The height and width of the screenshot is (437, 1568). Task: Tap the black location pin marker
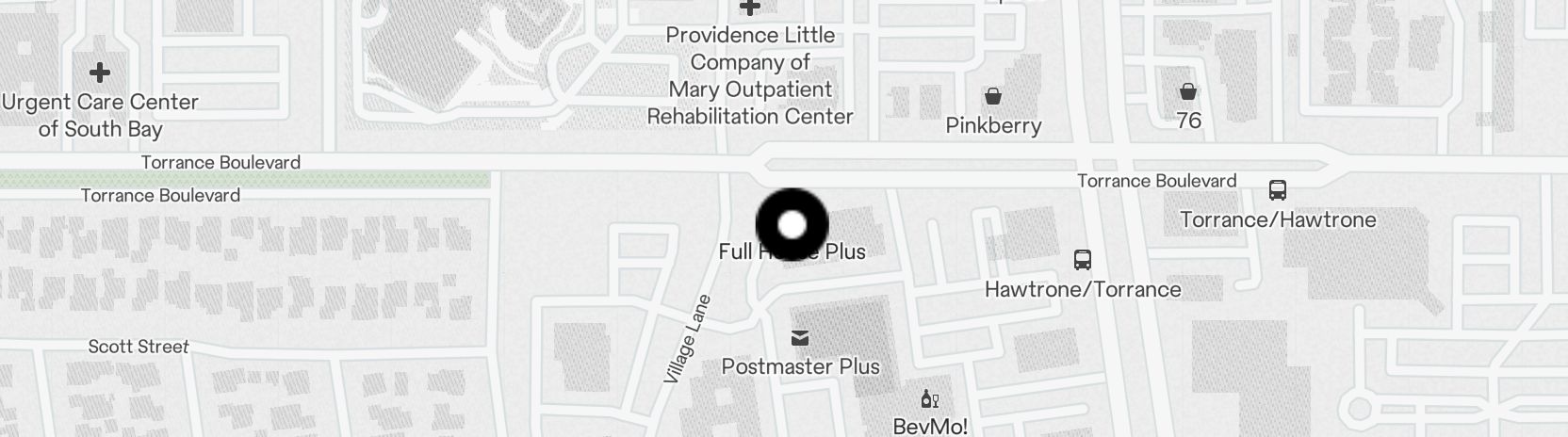[792, 225]
